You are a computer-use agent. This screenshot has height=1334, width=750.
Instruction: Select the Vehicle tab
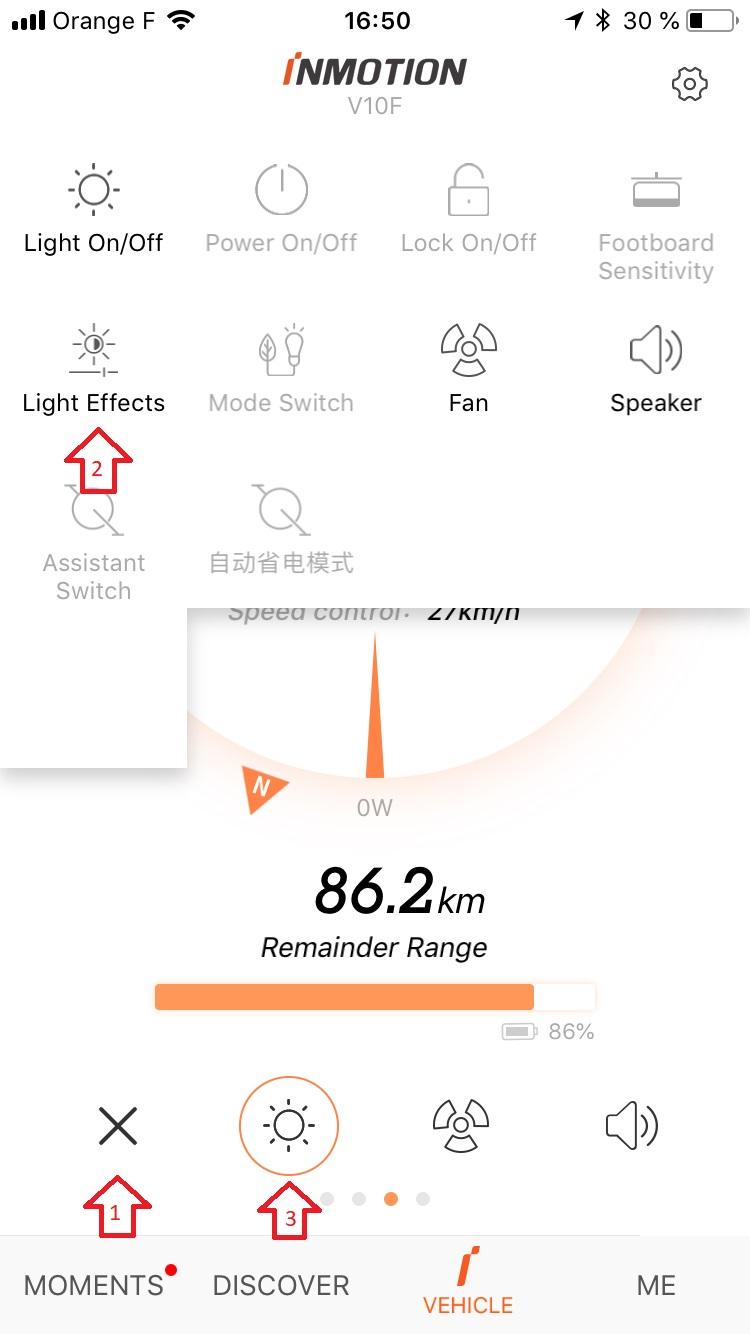point(468,1281)
